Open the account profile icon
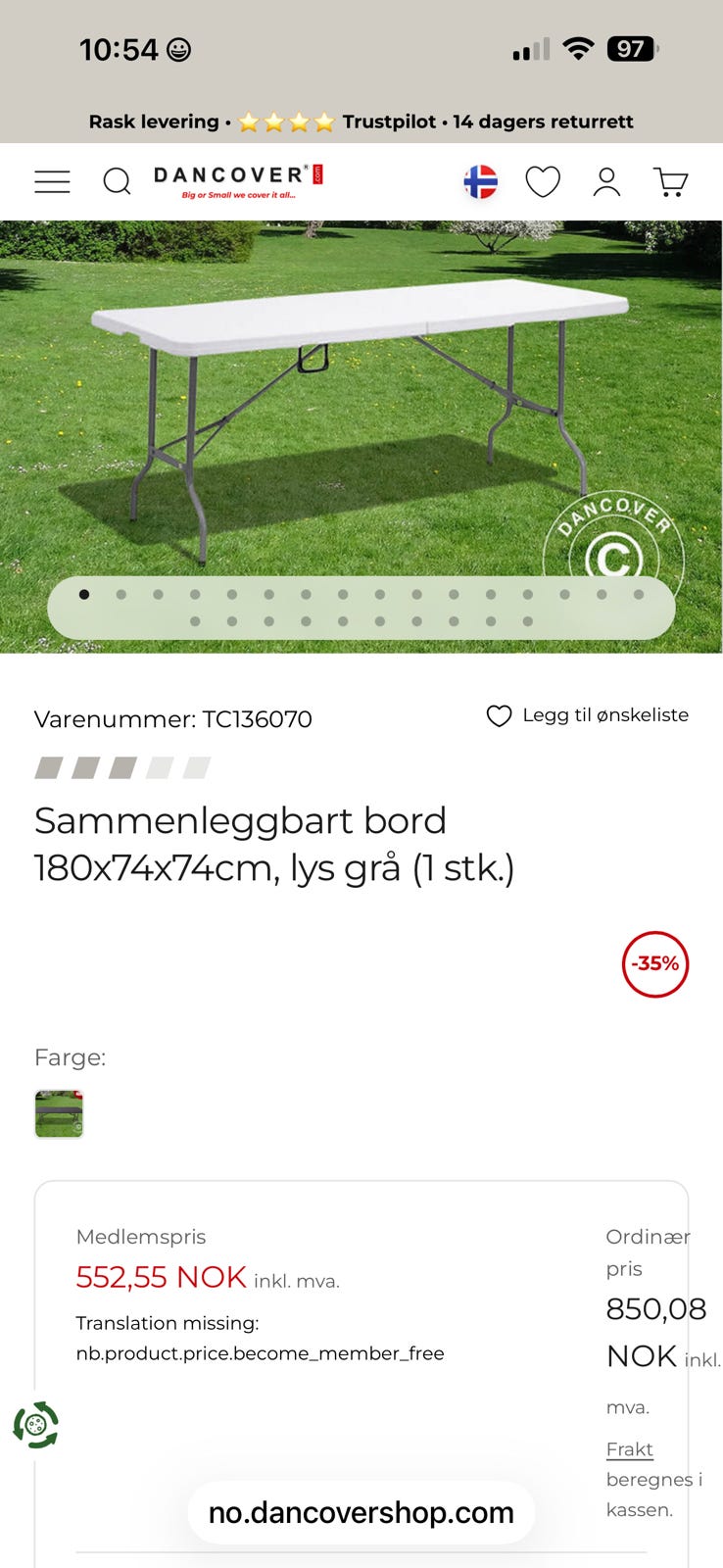Image resolution: width=723 pixels, height=1568 pixels. (607, 181)
